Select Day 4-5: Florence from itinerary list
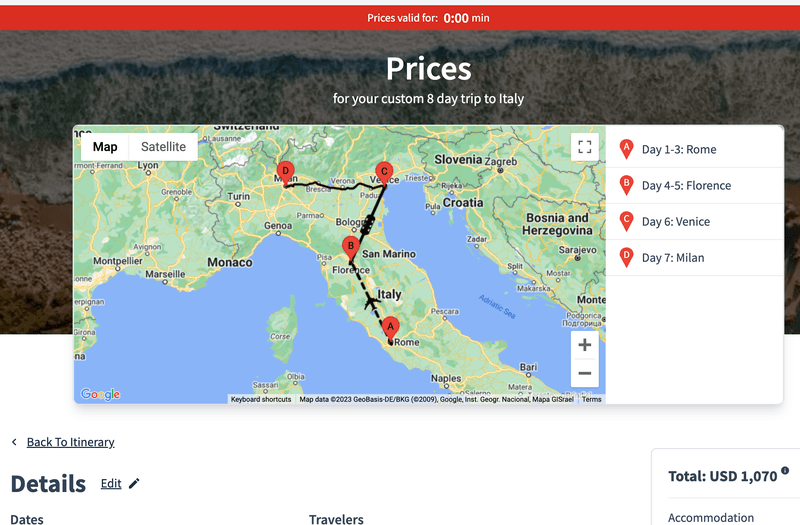 click(685, 186)
